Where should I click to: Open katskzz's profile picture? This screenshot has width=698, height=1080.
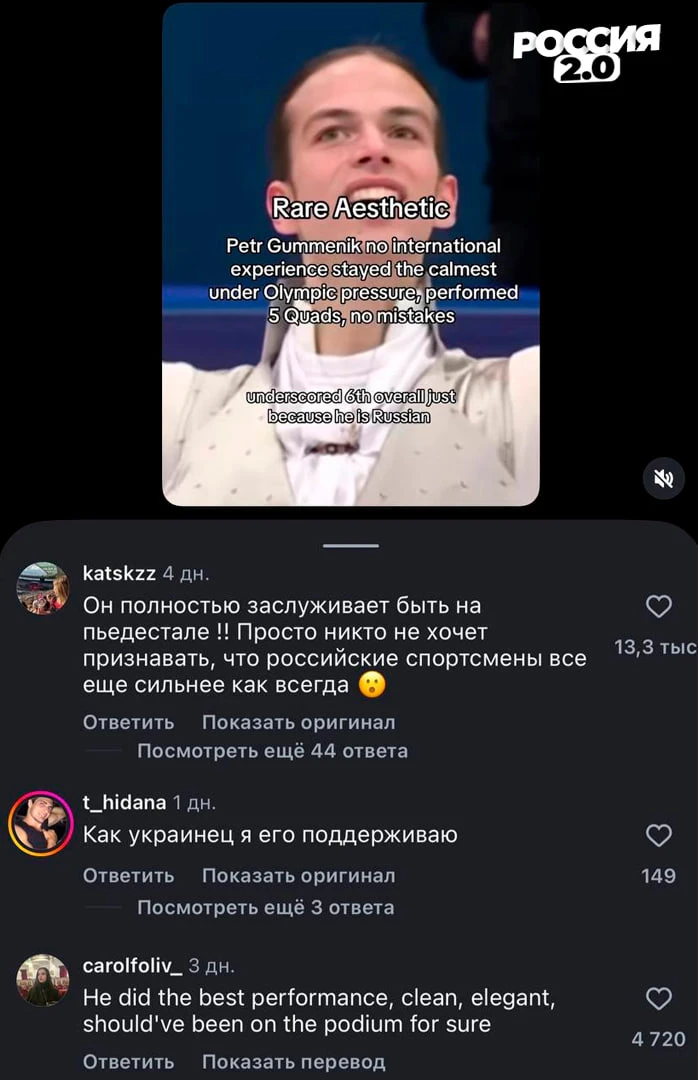[x=42, y=588]
